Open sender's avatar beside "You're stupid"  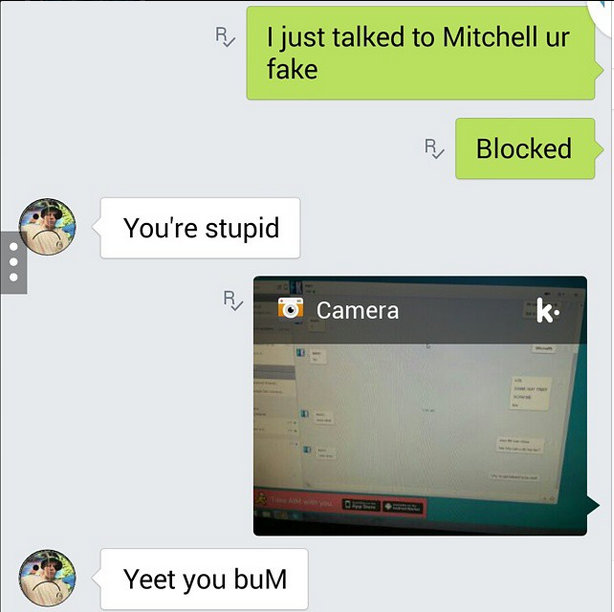click(x=48, y=227)
